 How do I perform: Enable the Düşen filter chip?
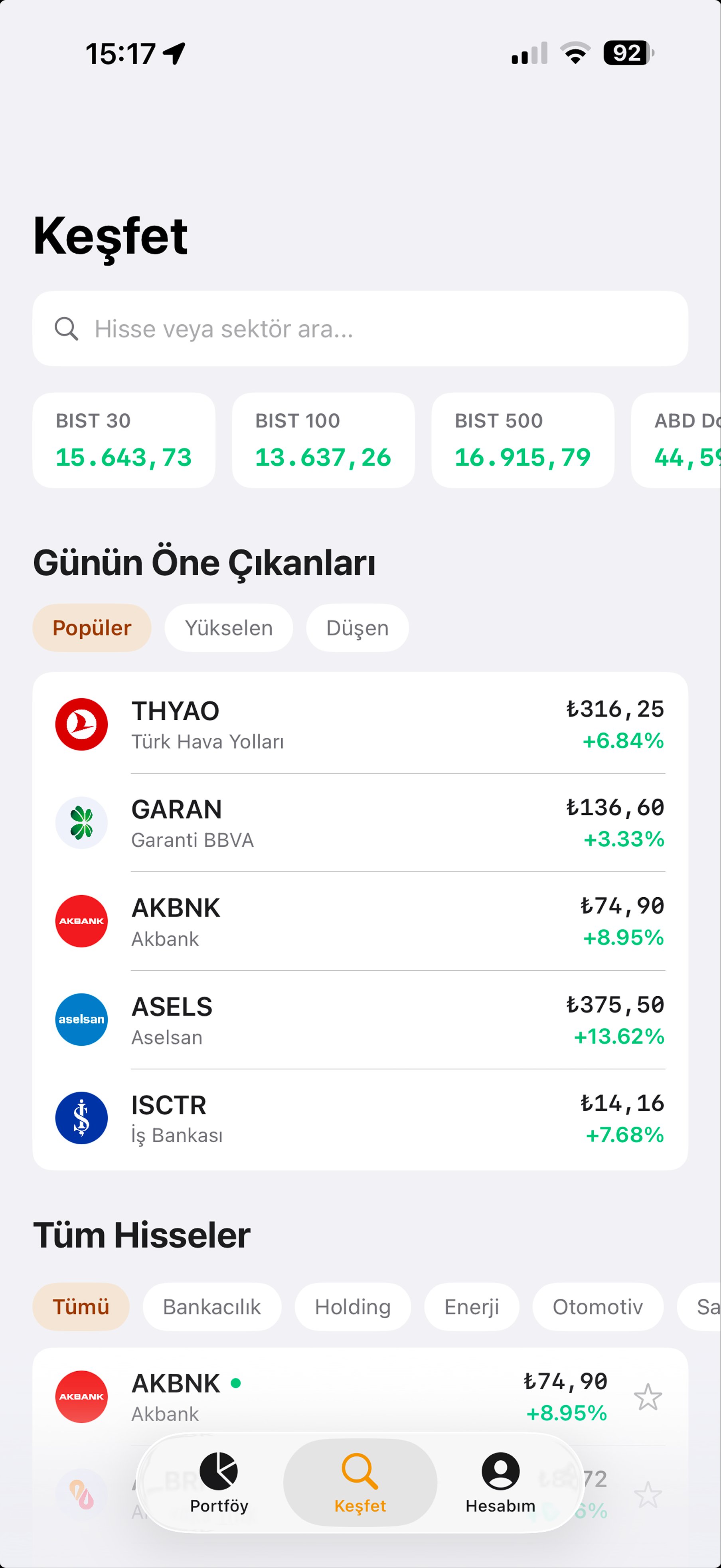[357, 628]
